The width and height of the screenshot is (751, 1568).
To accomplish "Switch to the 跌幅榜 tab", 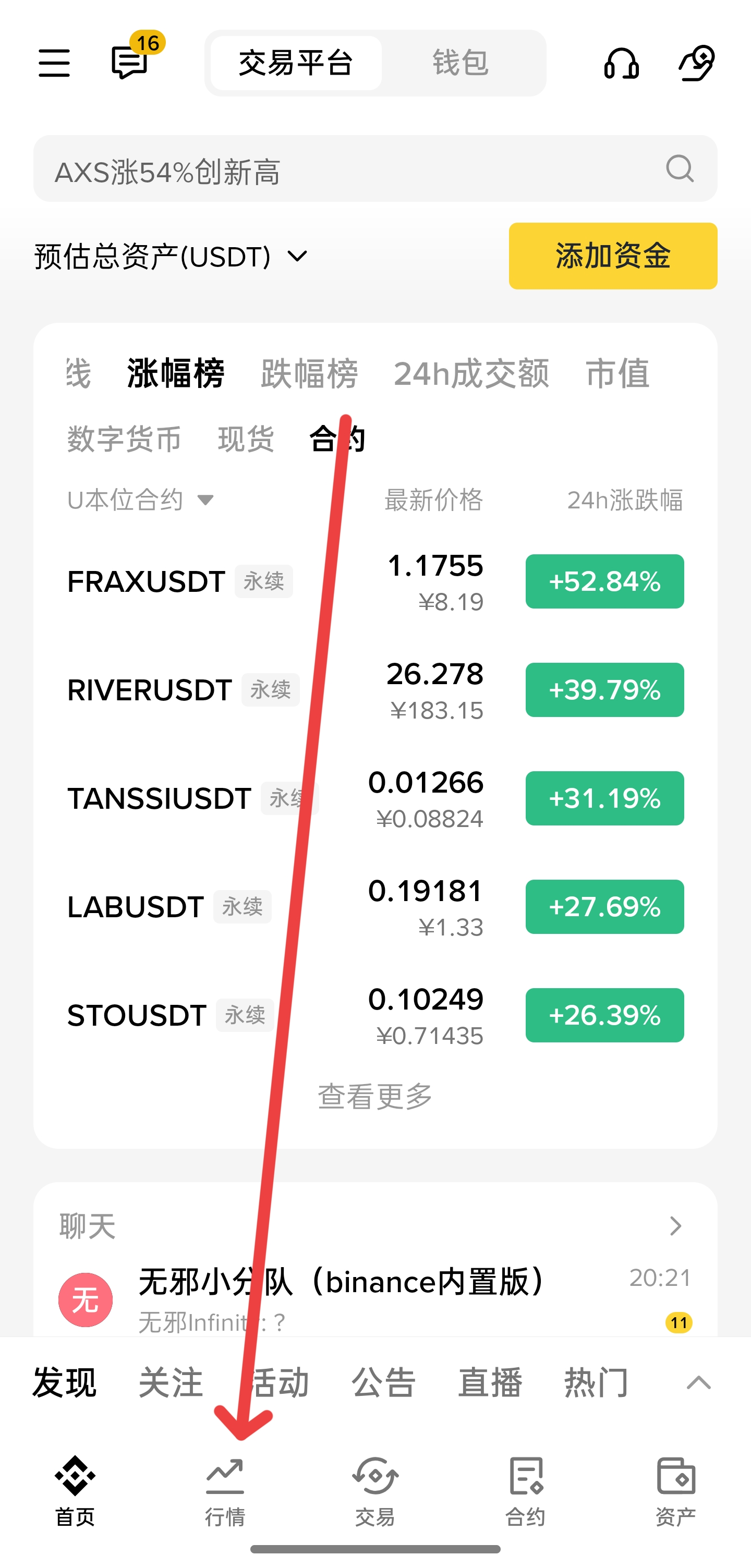I will [x=309, y=373].
